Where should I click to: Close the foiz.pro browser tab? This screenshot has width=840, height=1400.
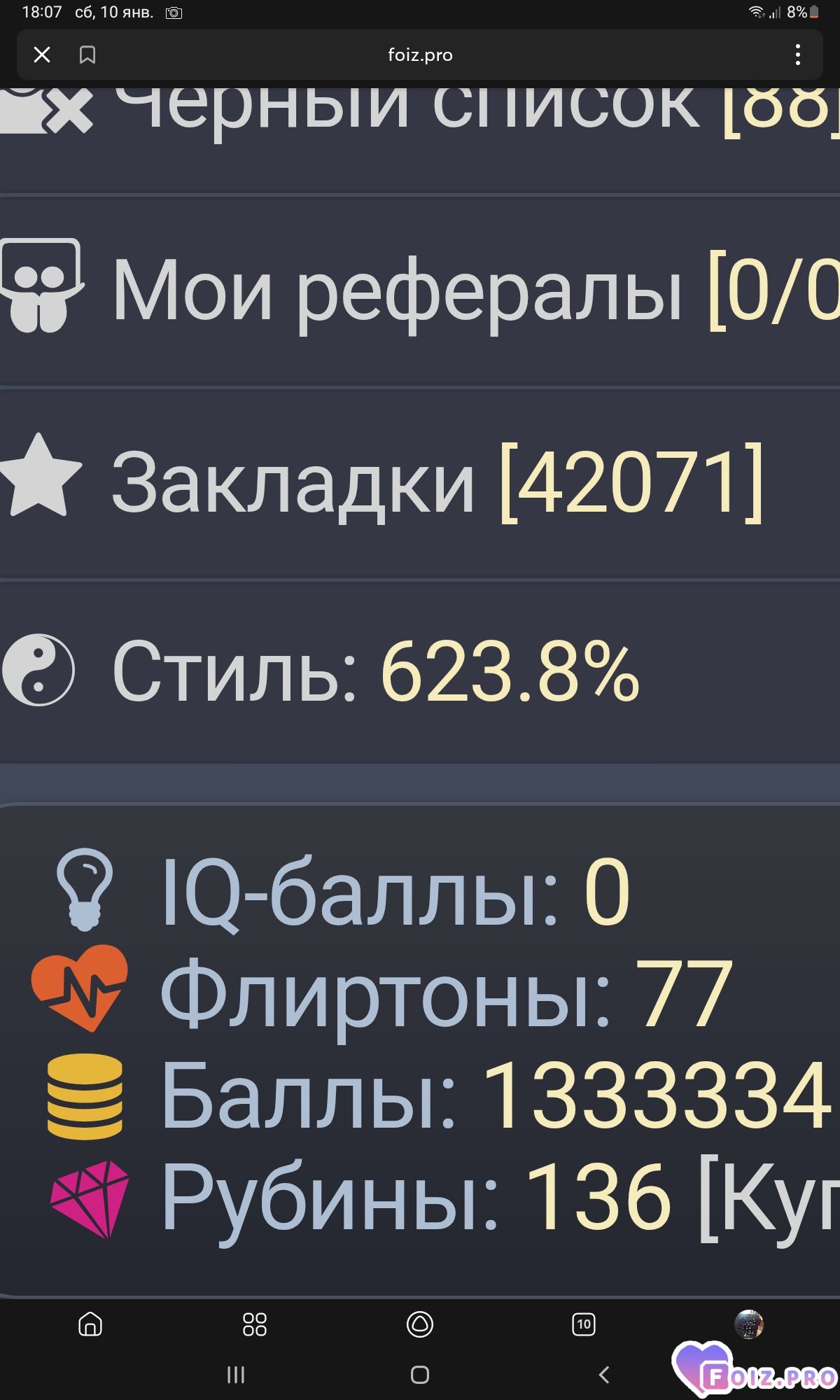tap(42, 55)
